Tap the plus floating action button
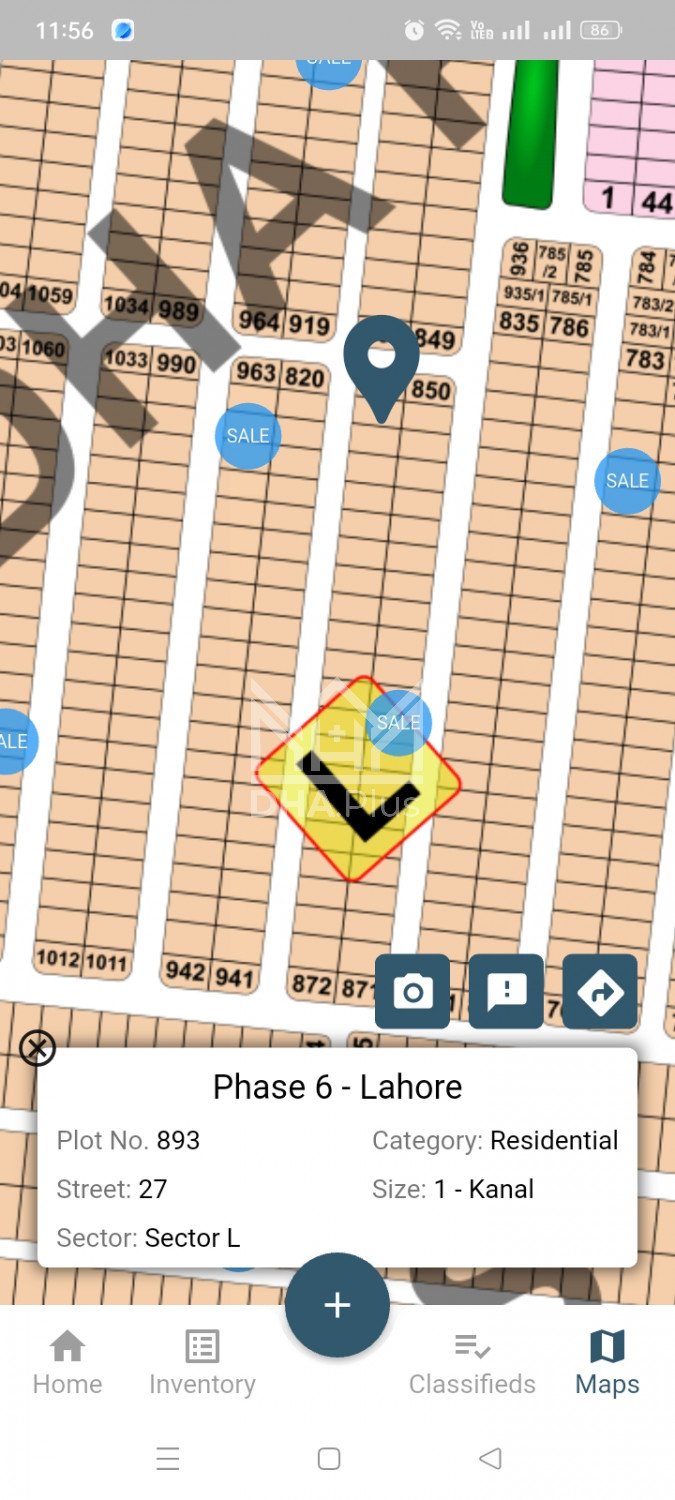 pyautogui.click(x=337, y=1305)
